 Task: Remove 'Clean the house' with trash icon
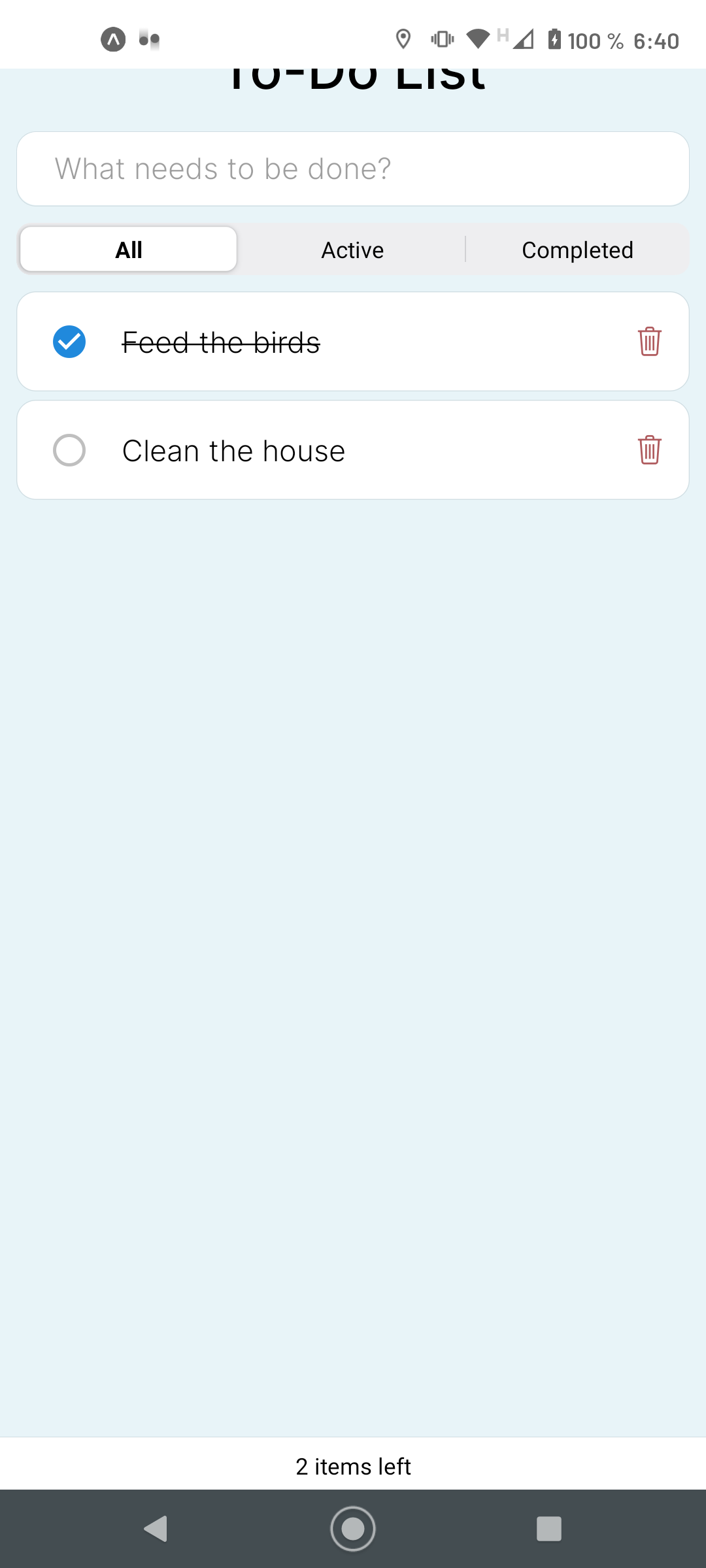point(649,450)
